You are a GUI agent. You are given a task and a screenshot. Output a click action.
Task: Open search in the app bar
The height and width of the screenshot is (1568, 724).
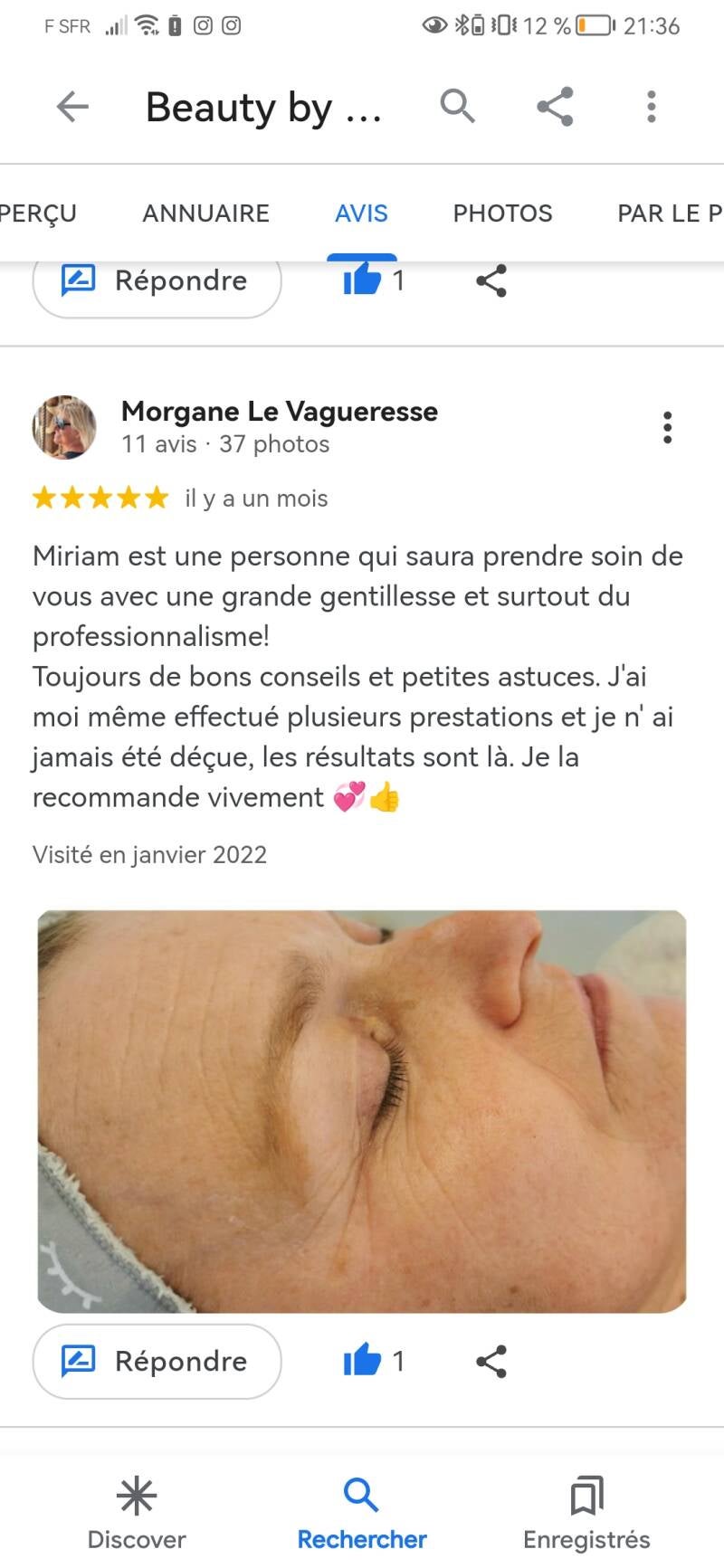pos(457,107)
